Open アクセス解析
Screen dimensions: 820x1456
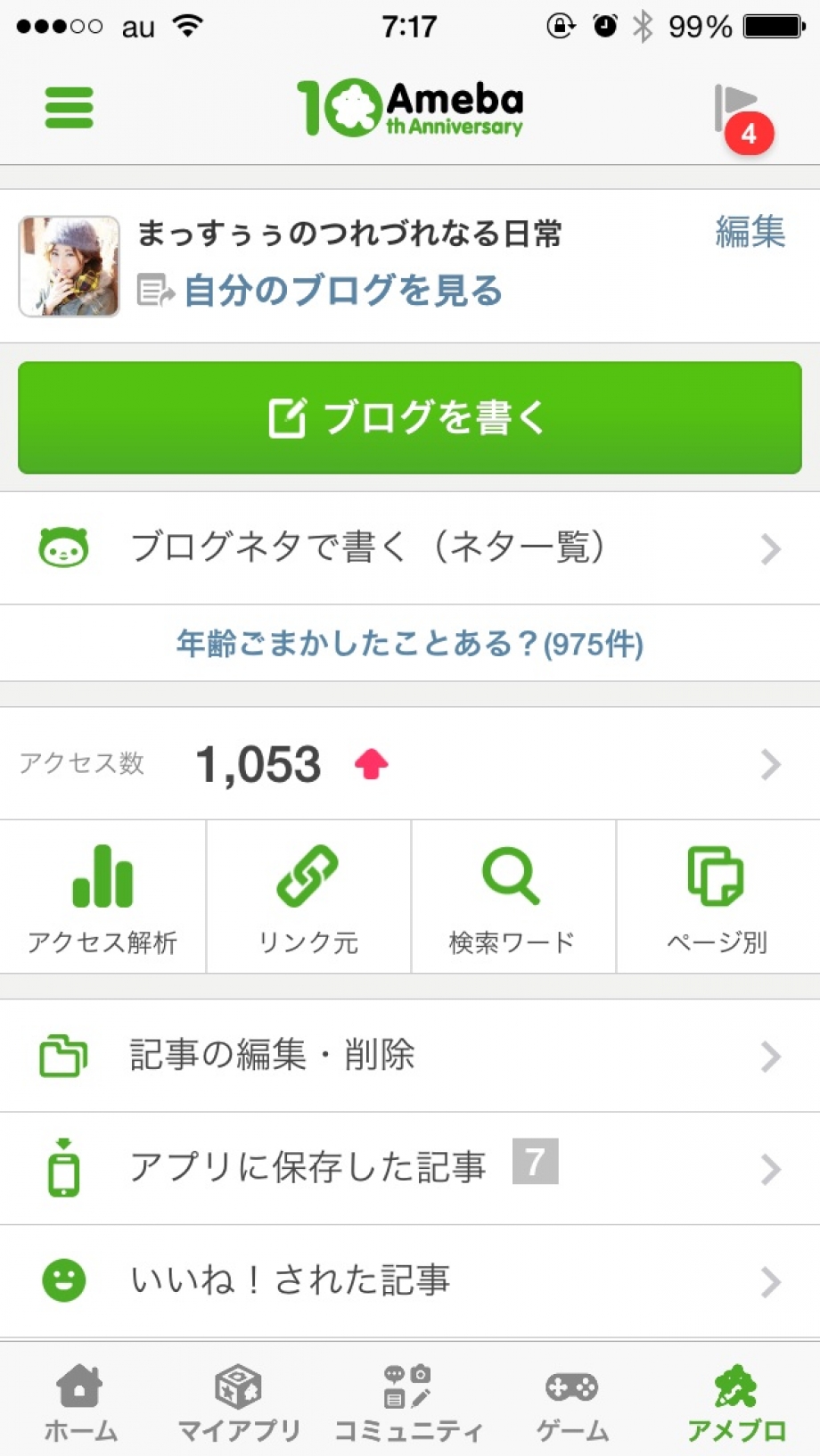(102, 898)
